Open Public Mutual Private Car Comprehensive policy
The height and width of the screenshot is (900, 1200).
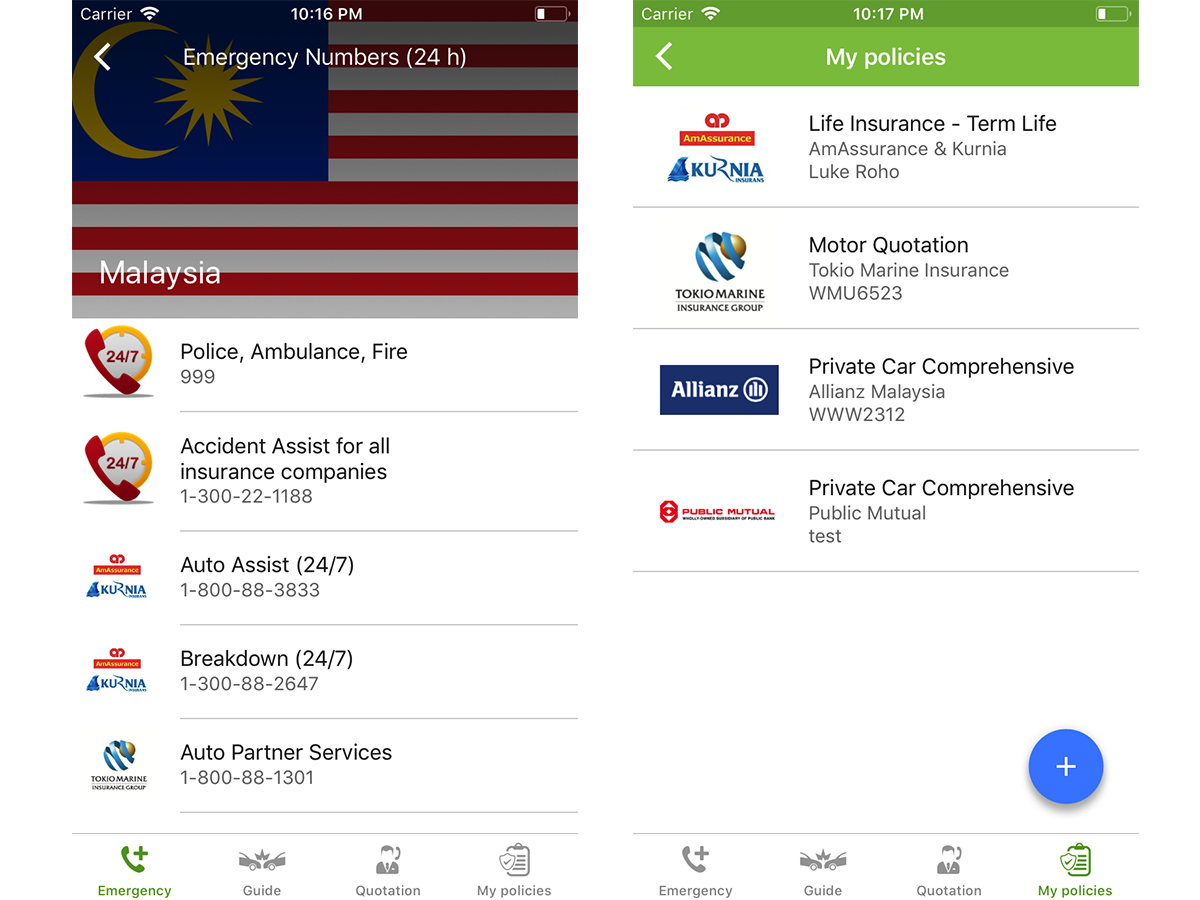(885, 511)
